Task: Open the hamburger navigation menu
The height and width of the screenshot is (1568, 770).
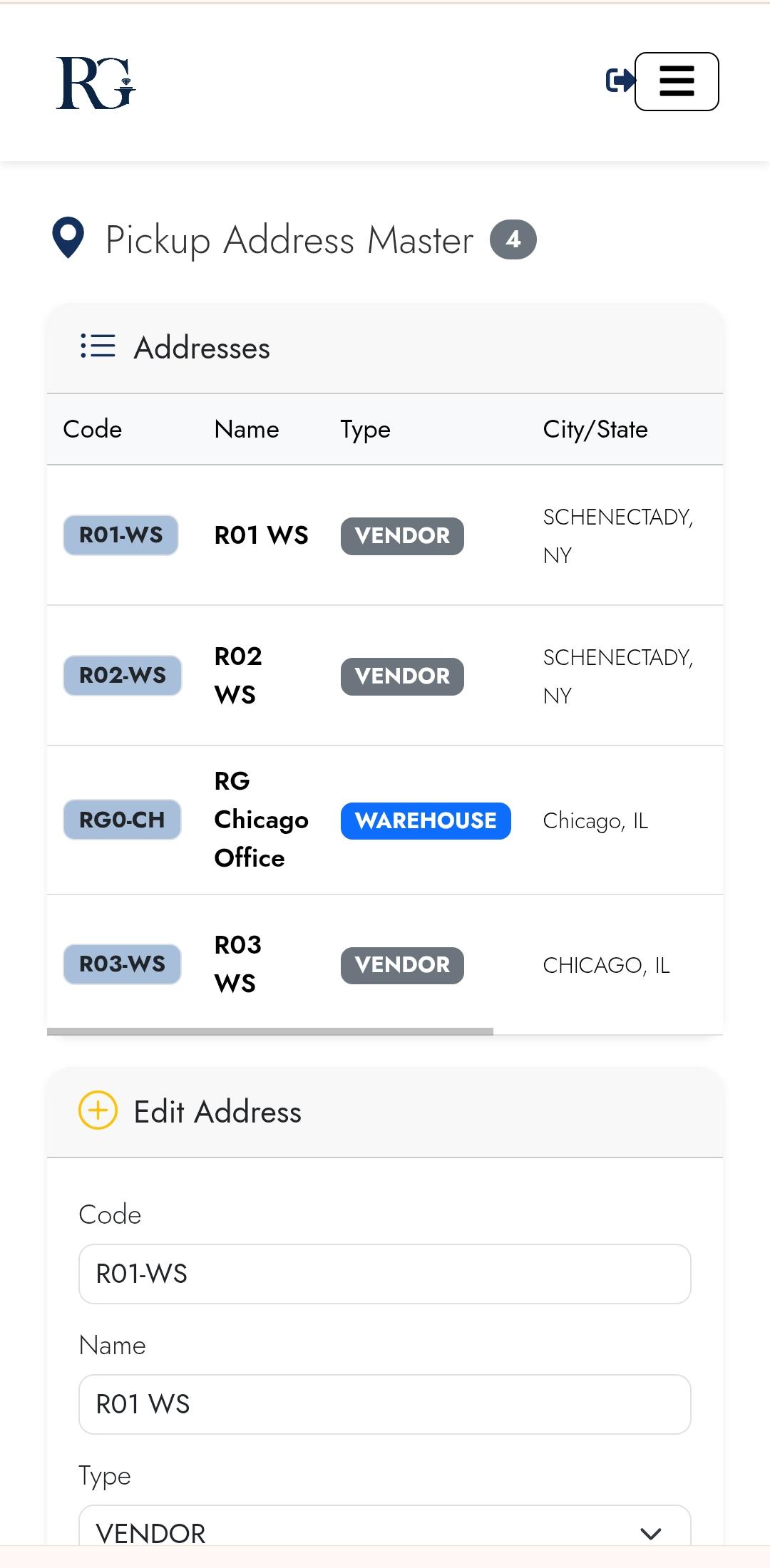Action: click(676, 81)
